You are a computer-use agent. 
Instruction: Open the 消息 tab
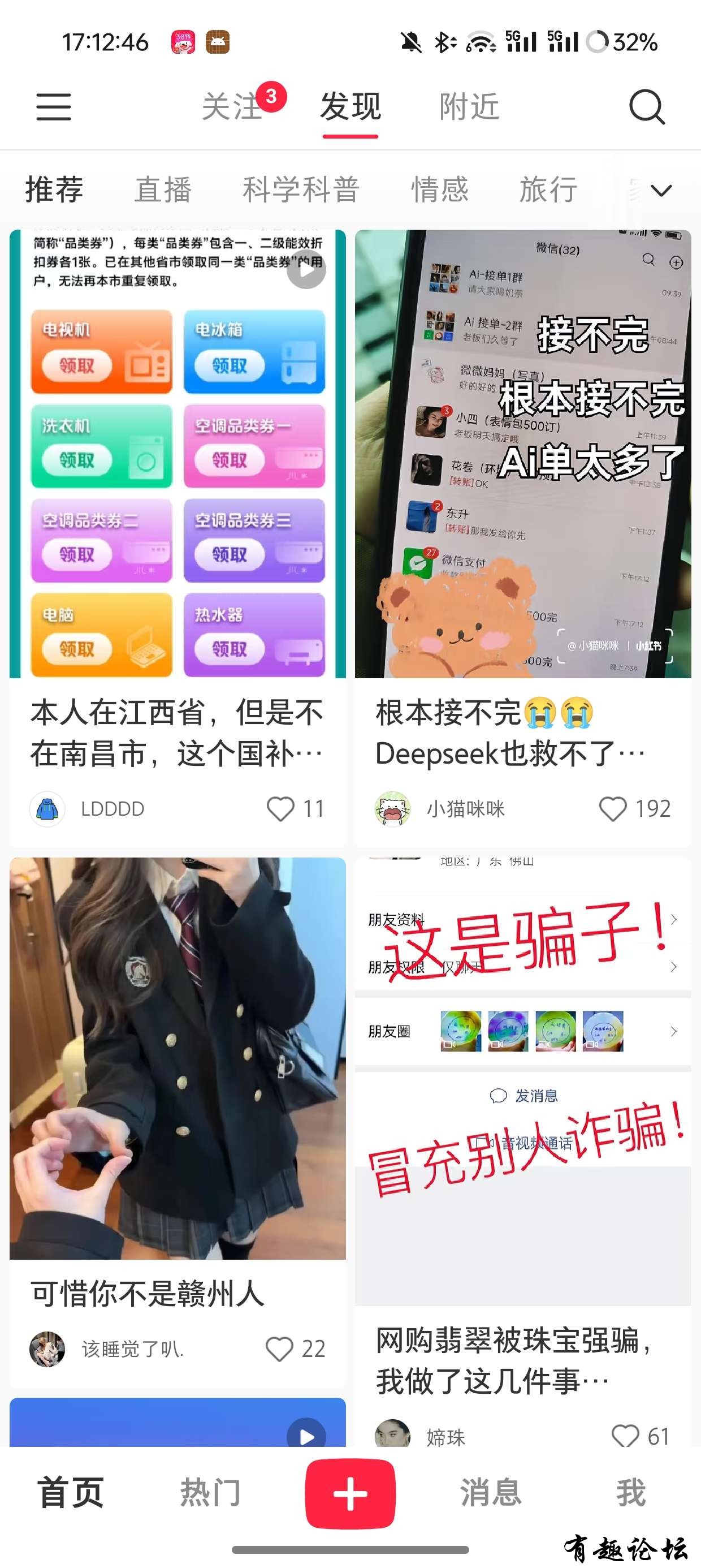tap(491, 1494)
